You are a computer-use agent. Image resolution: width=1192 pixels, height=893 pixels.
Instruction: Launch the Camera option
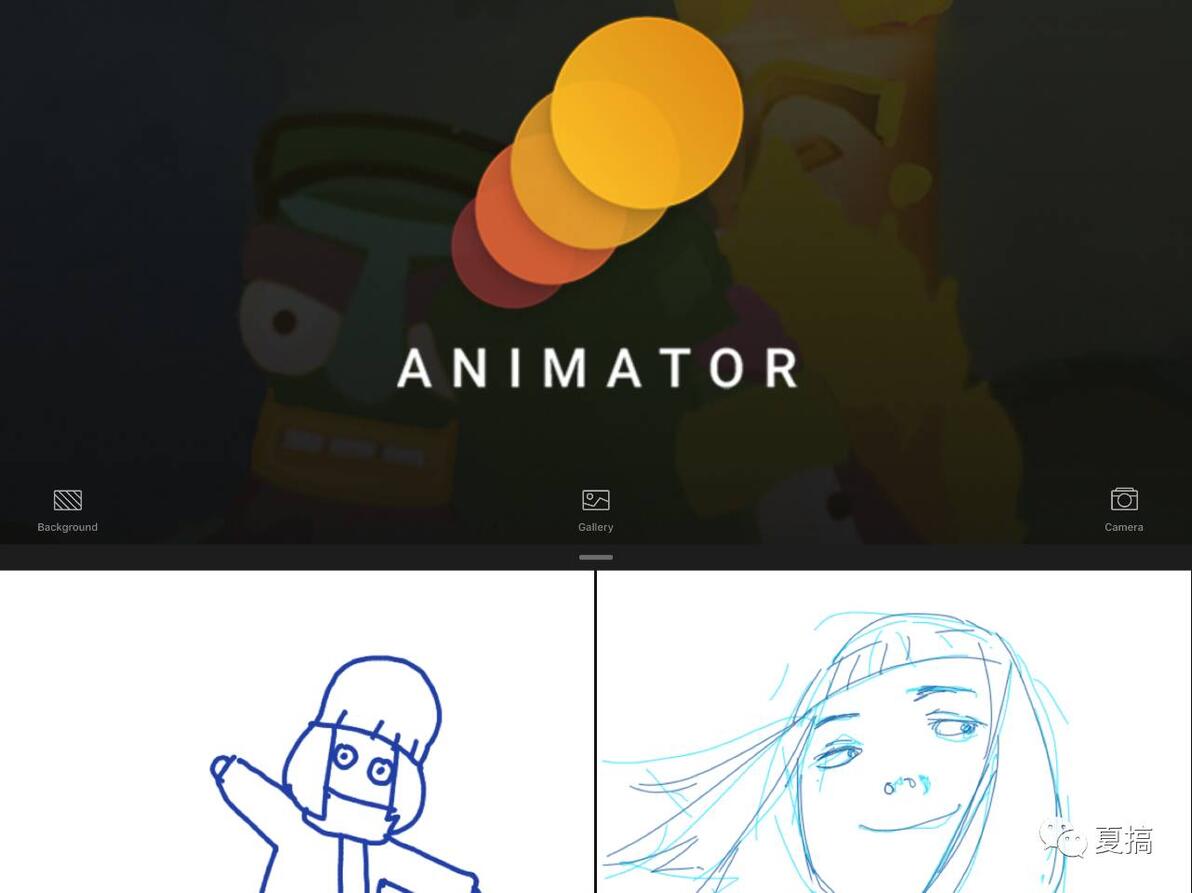coord(1123,508)
